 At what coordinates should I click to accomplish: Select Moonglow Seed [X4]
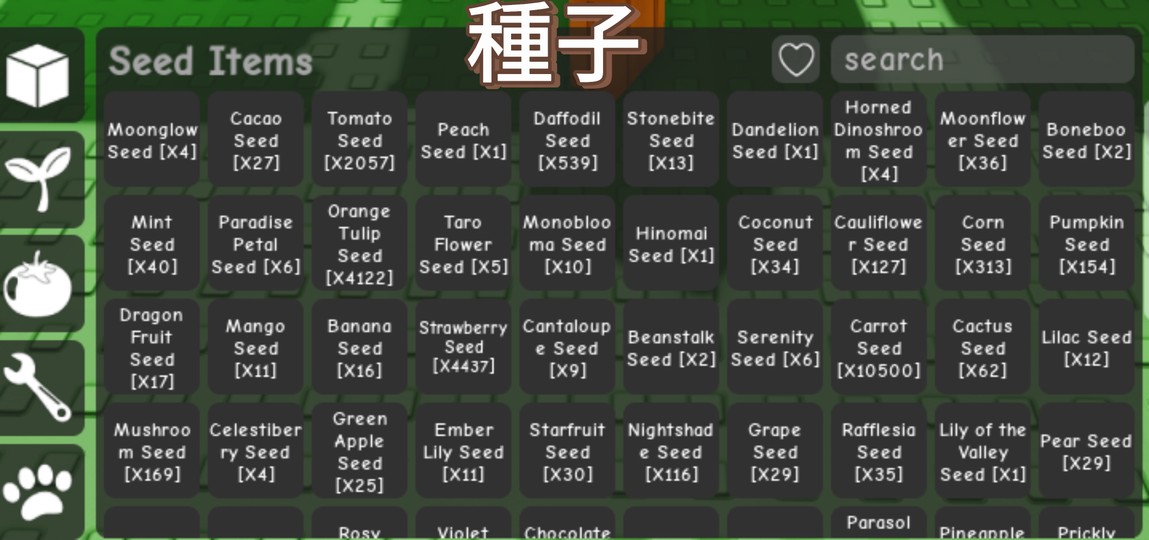coord(152,141)
